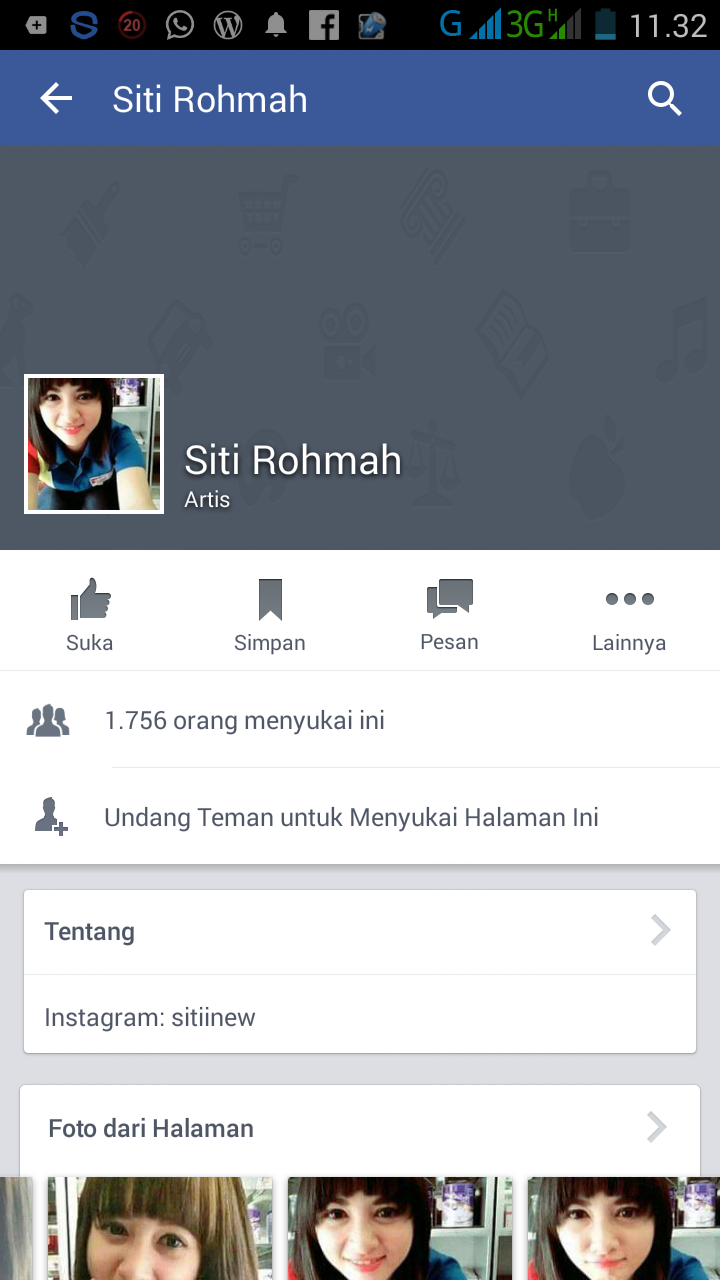Image resolution: width=720 pixels, height=1280 pixels.
Task: Open search in the top bar
Action: click(664, 98)
